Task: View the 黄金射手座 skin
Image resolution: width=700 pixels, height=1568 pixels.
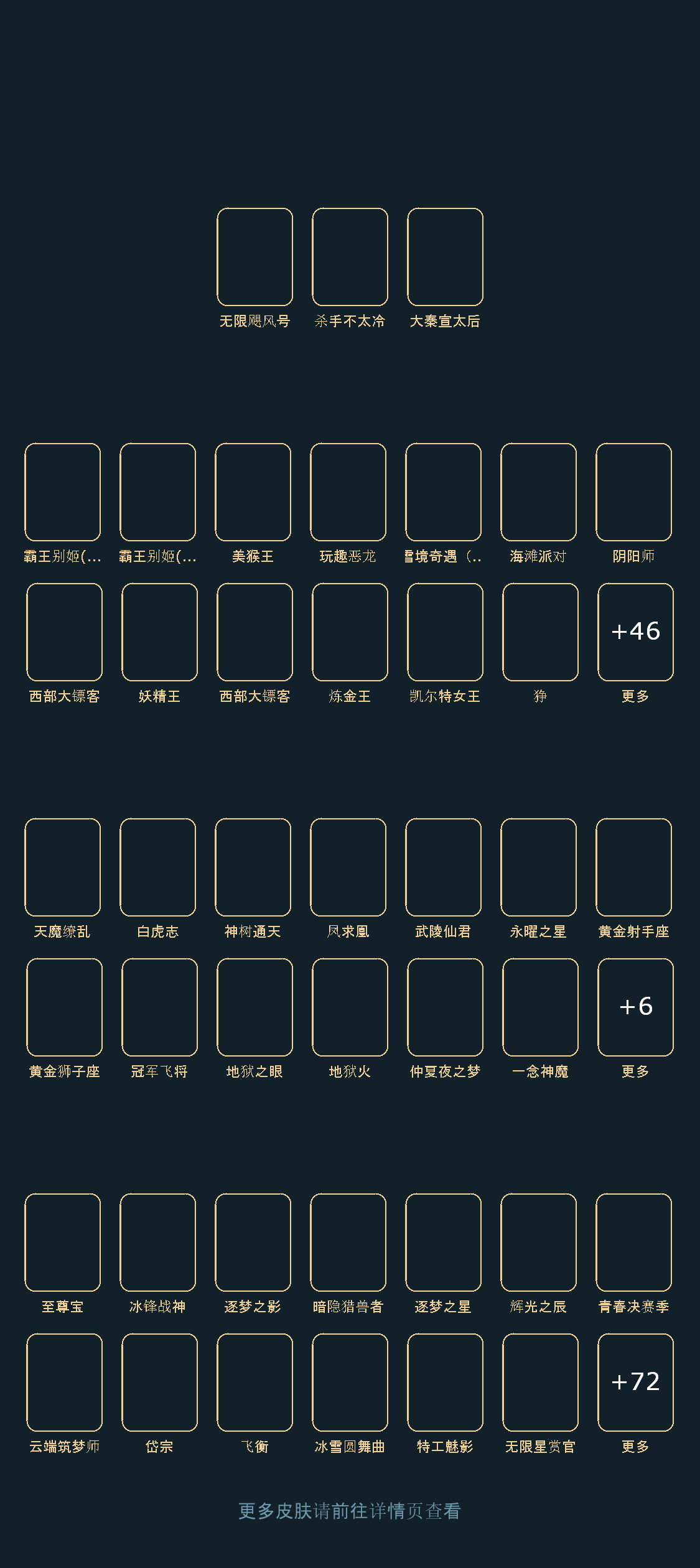Action: tap(633, 867)
